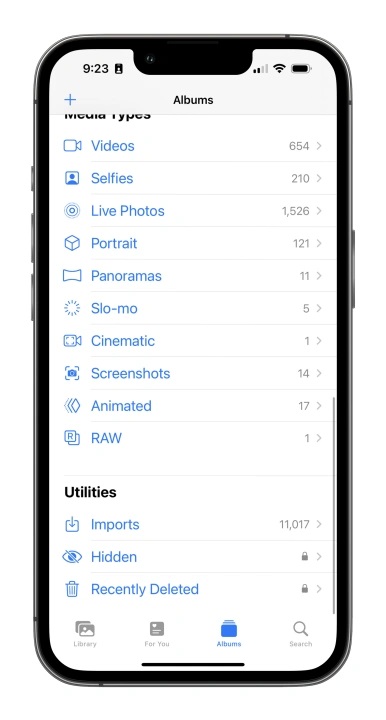View the Portrait album
Screen dimensions: 386x720
(x=192, y=243)
